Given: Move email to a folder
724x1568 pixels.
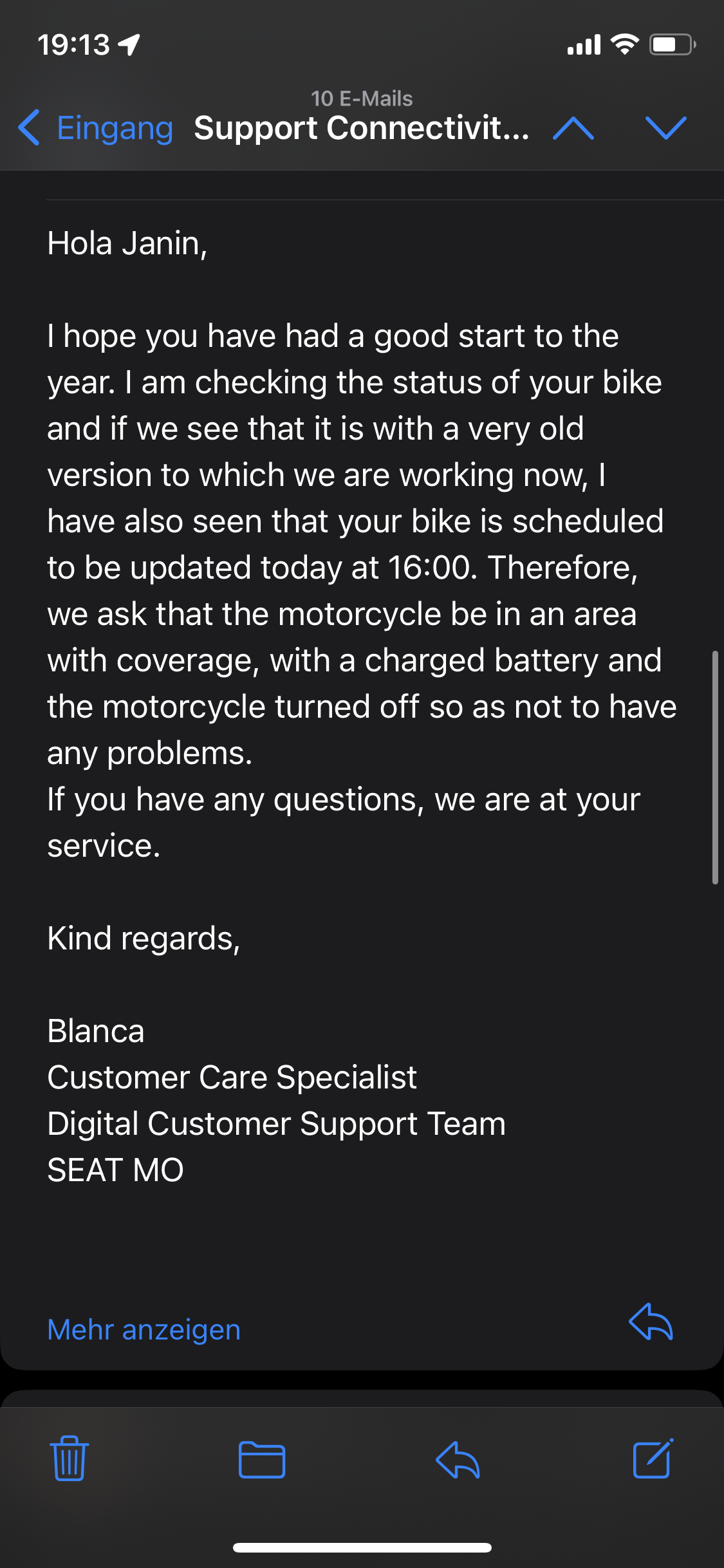Looking at the screenshot, I should [x=262, y=1459].
